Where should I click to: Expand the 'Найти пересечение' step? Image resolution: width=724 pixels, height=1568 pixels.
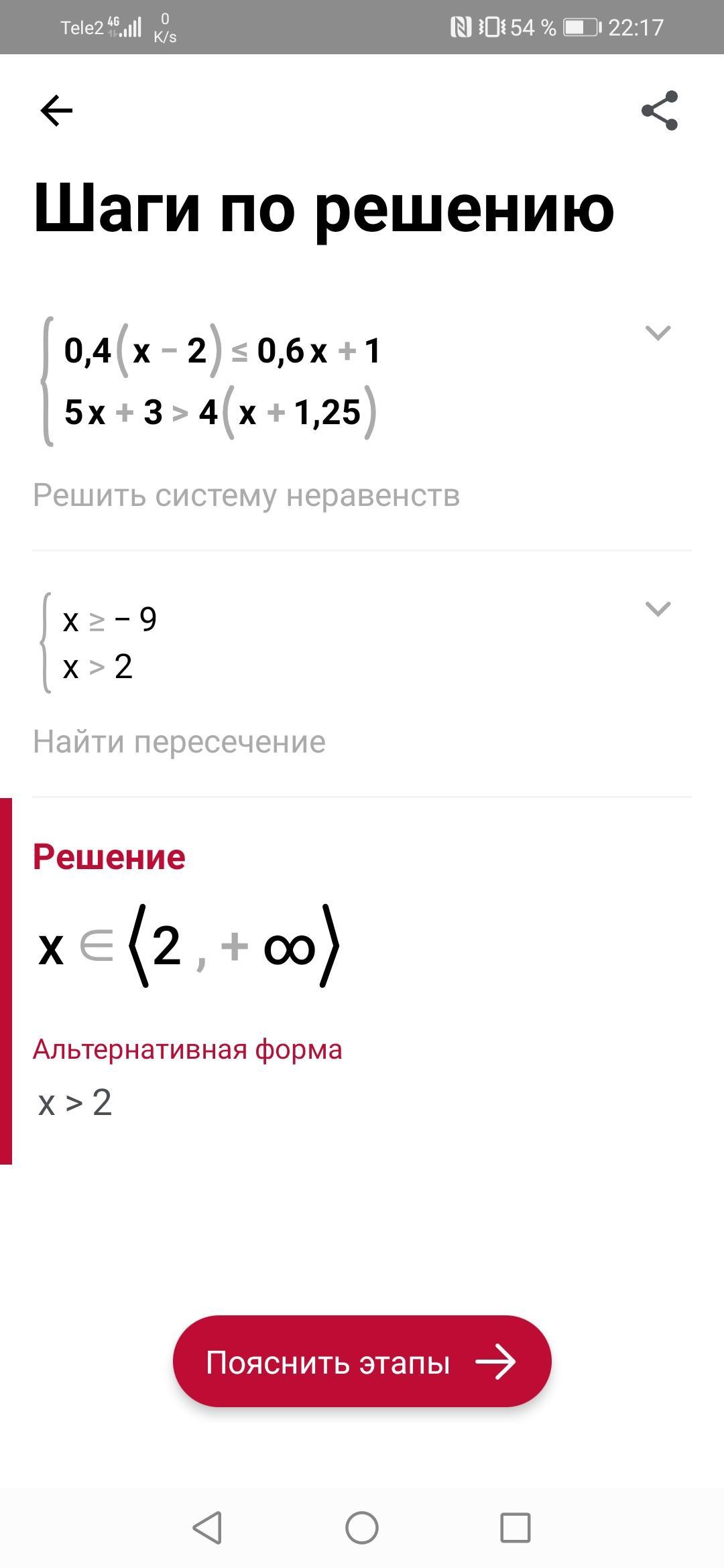[657, 608]
